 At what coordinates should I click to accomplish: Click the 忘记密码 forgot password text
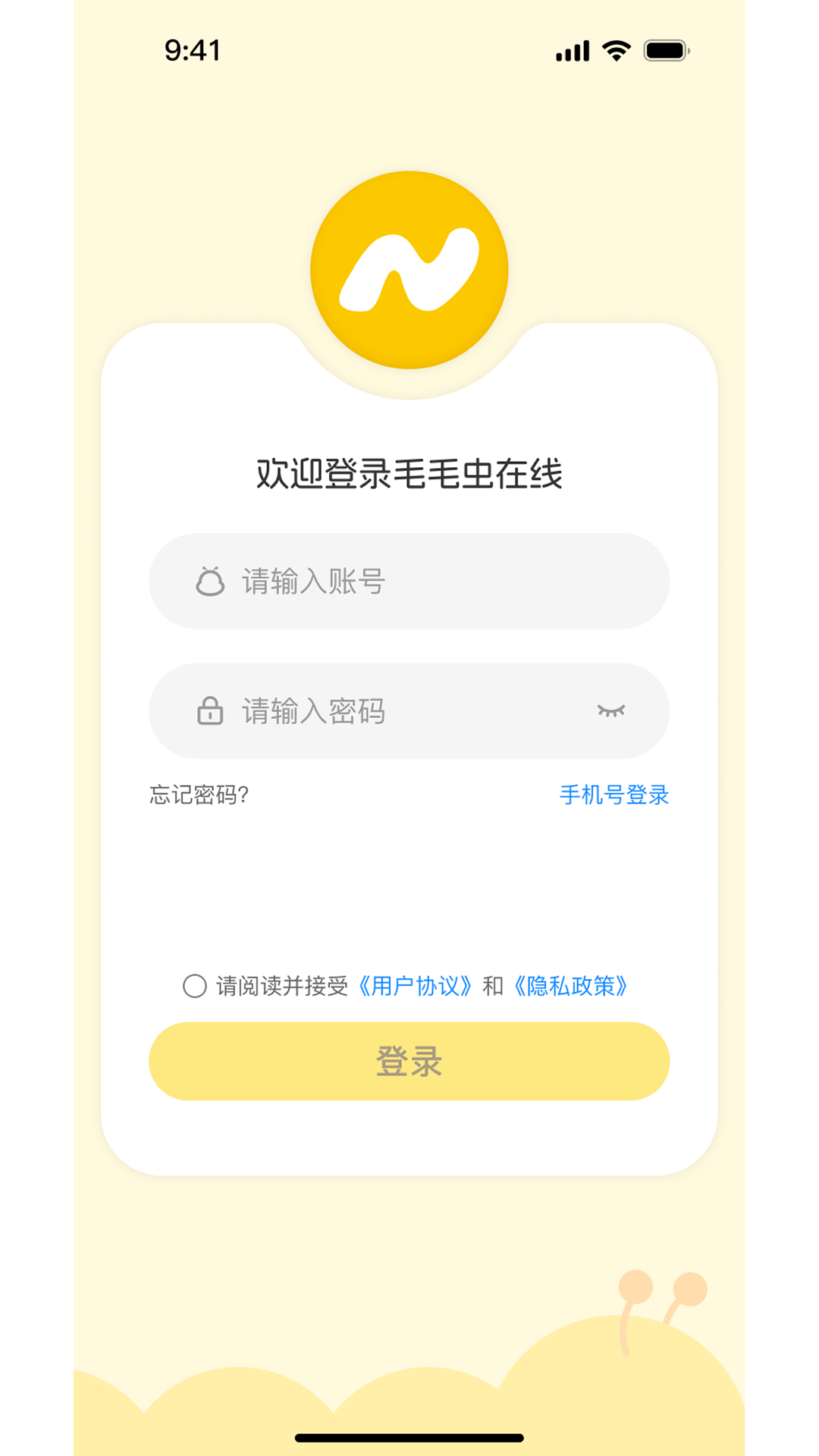tap(199, 795)
